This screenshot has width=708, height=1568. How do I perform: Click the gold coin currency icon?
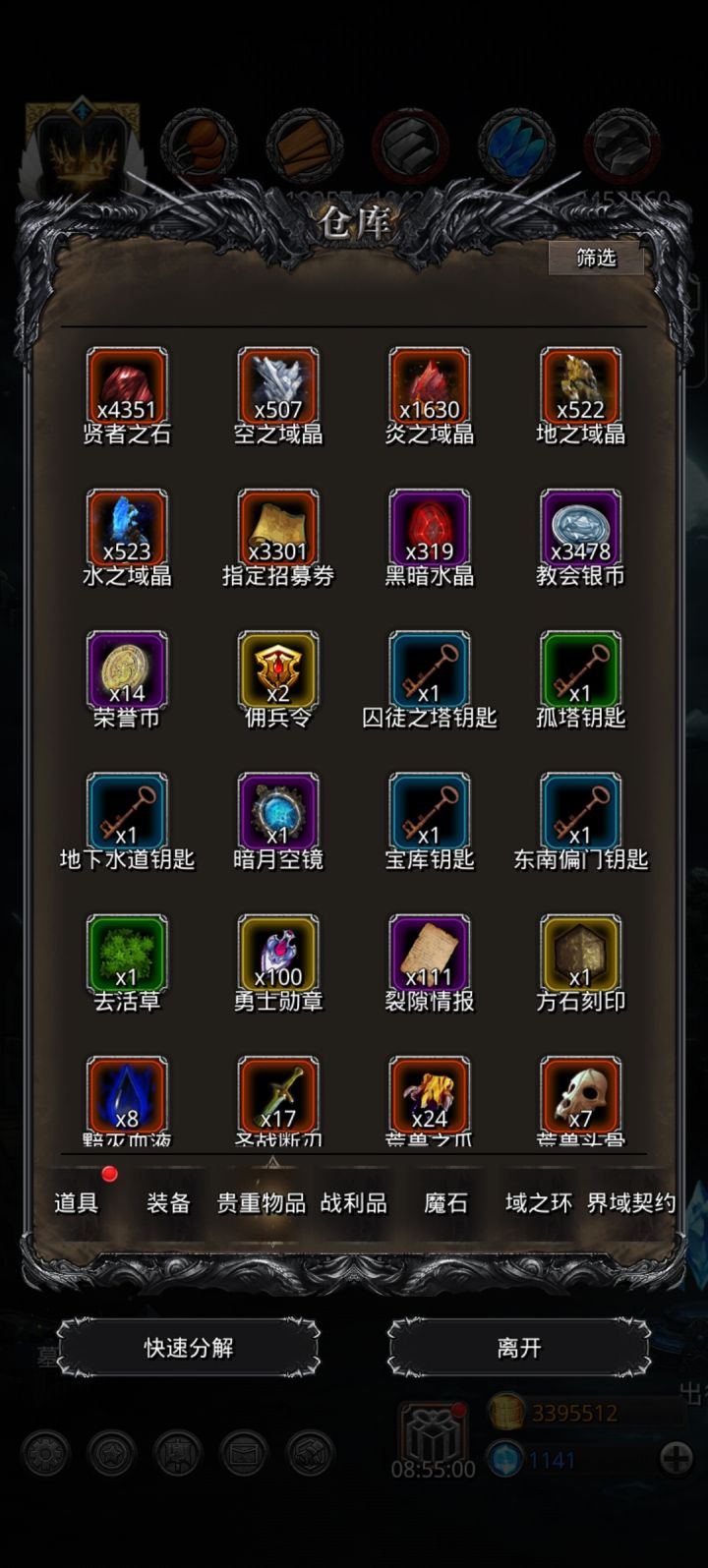point(507,1410)
